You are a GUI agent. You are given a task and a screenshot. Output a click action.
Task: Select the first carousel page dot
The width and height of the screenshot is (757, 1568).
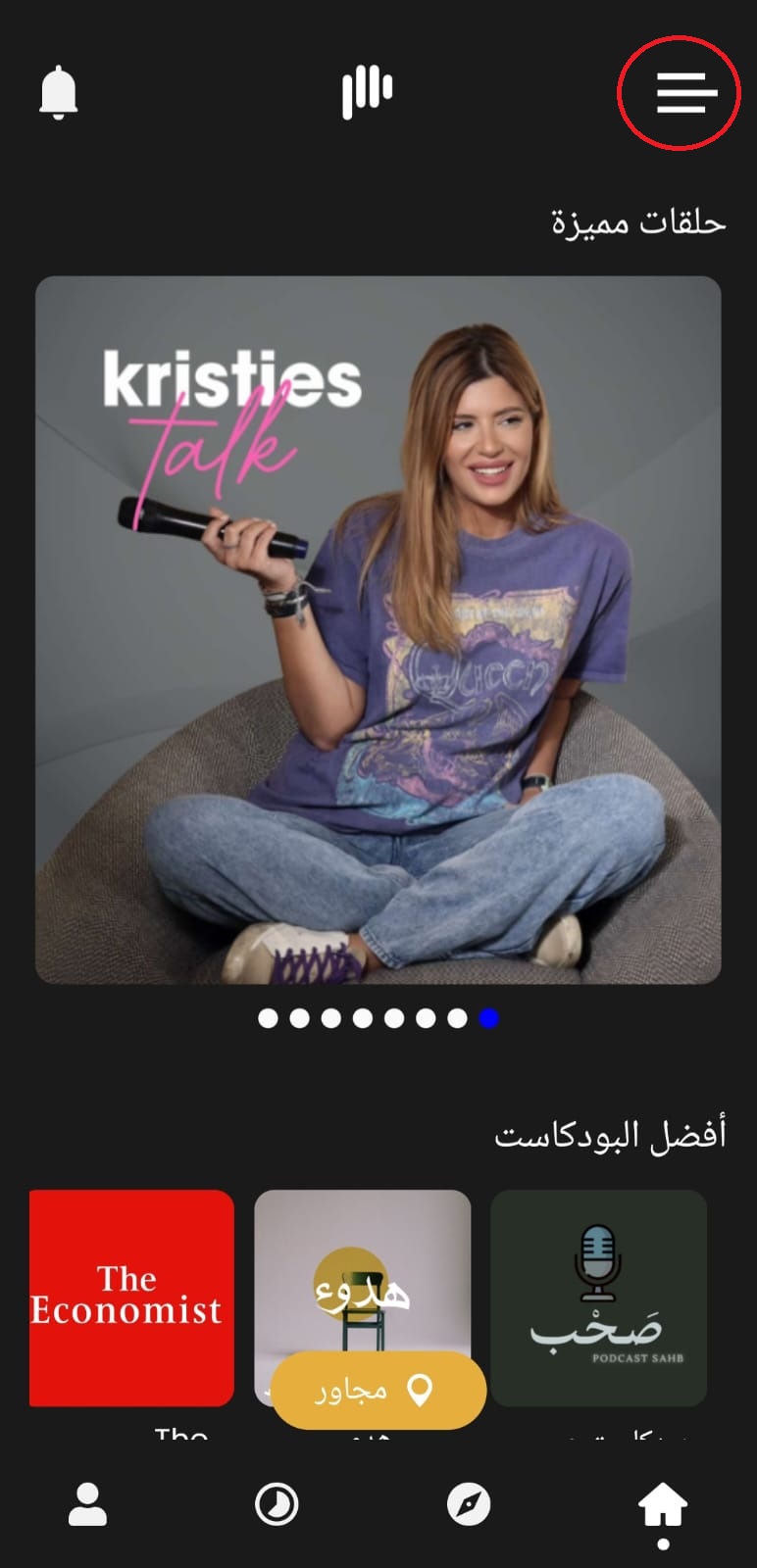point(268,1018)
